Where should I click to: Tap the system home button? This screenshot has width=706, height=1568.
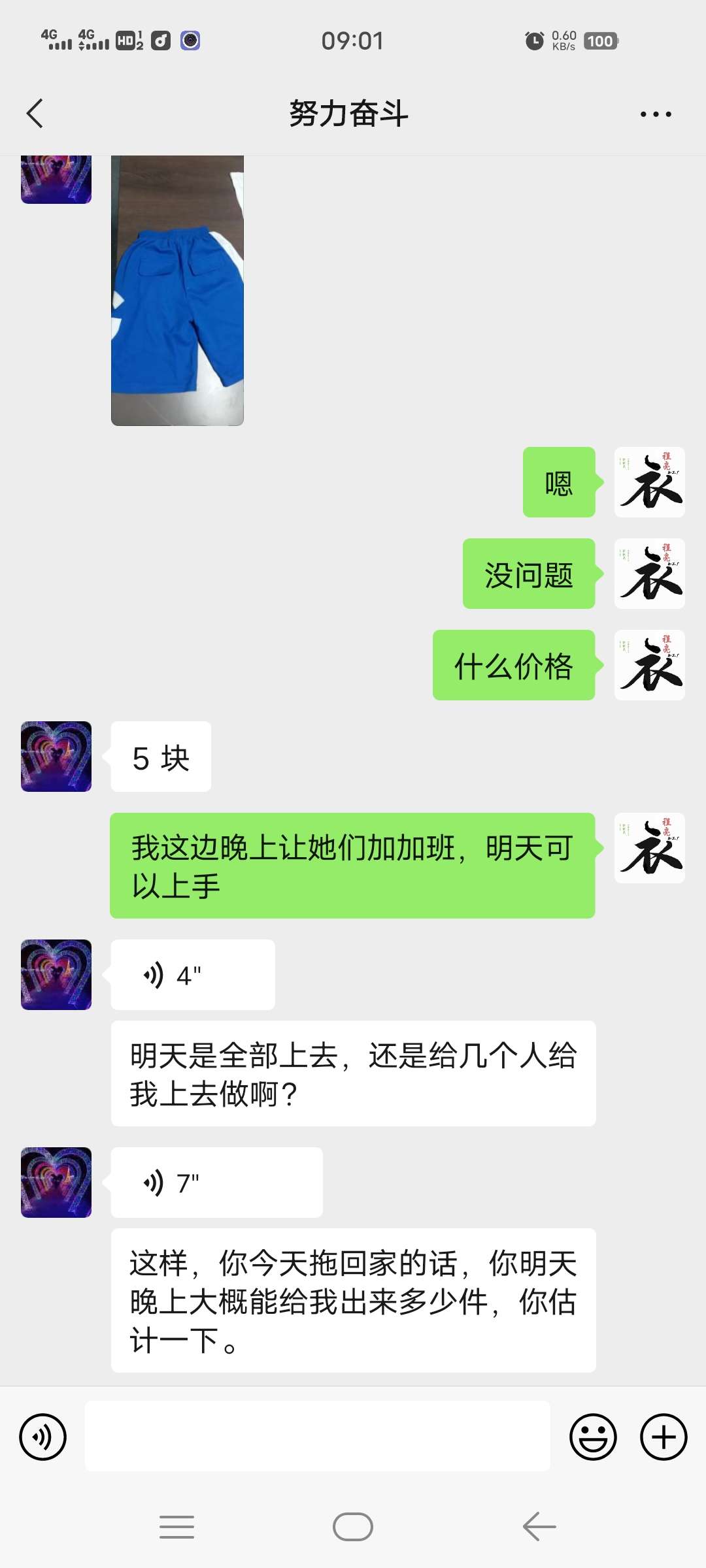[352, 1527]
